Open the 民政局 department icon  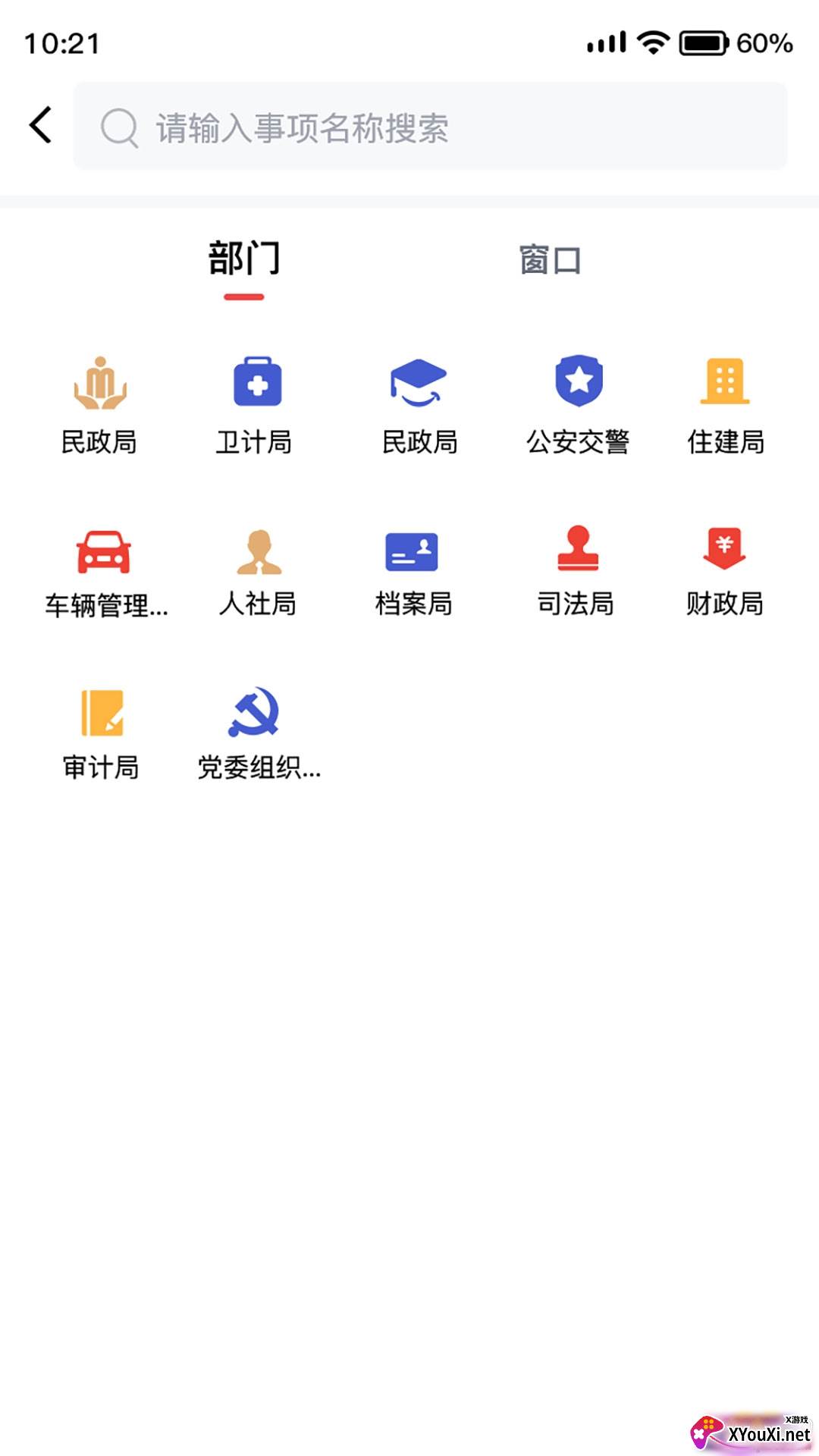pos(99,387)
